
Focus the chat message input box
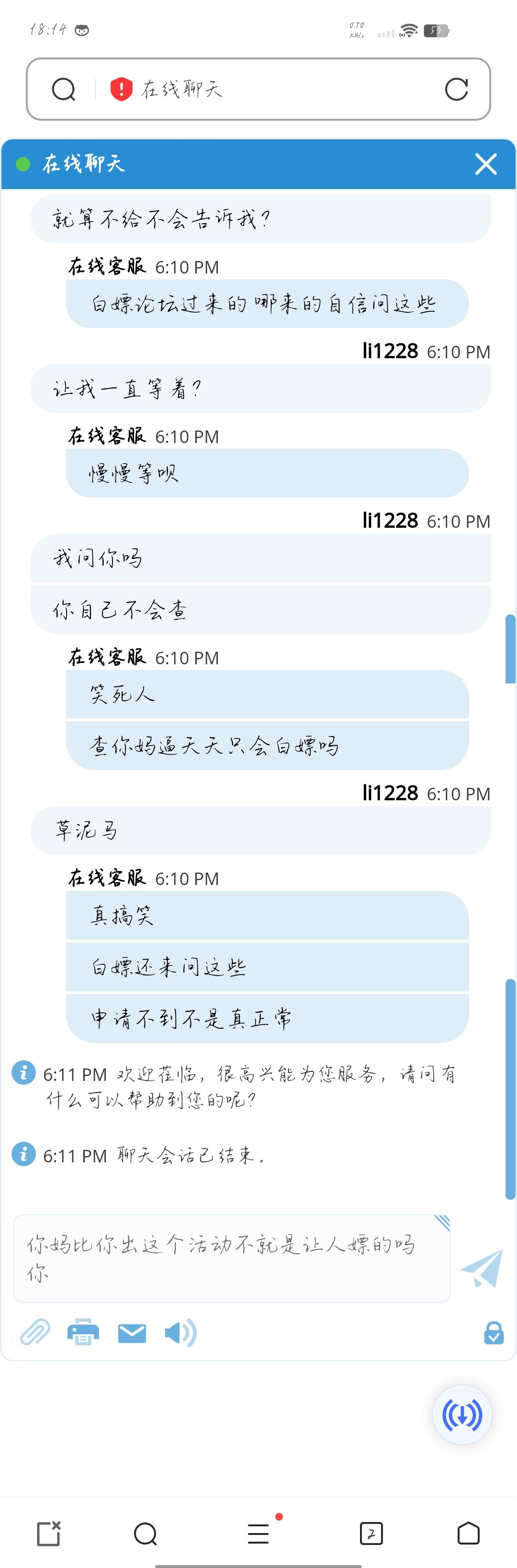tap(231, 1258)
